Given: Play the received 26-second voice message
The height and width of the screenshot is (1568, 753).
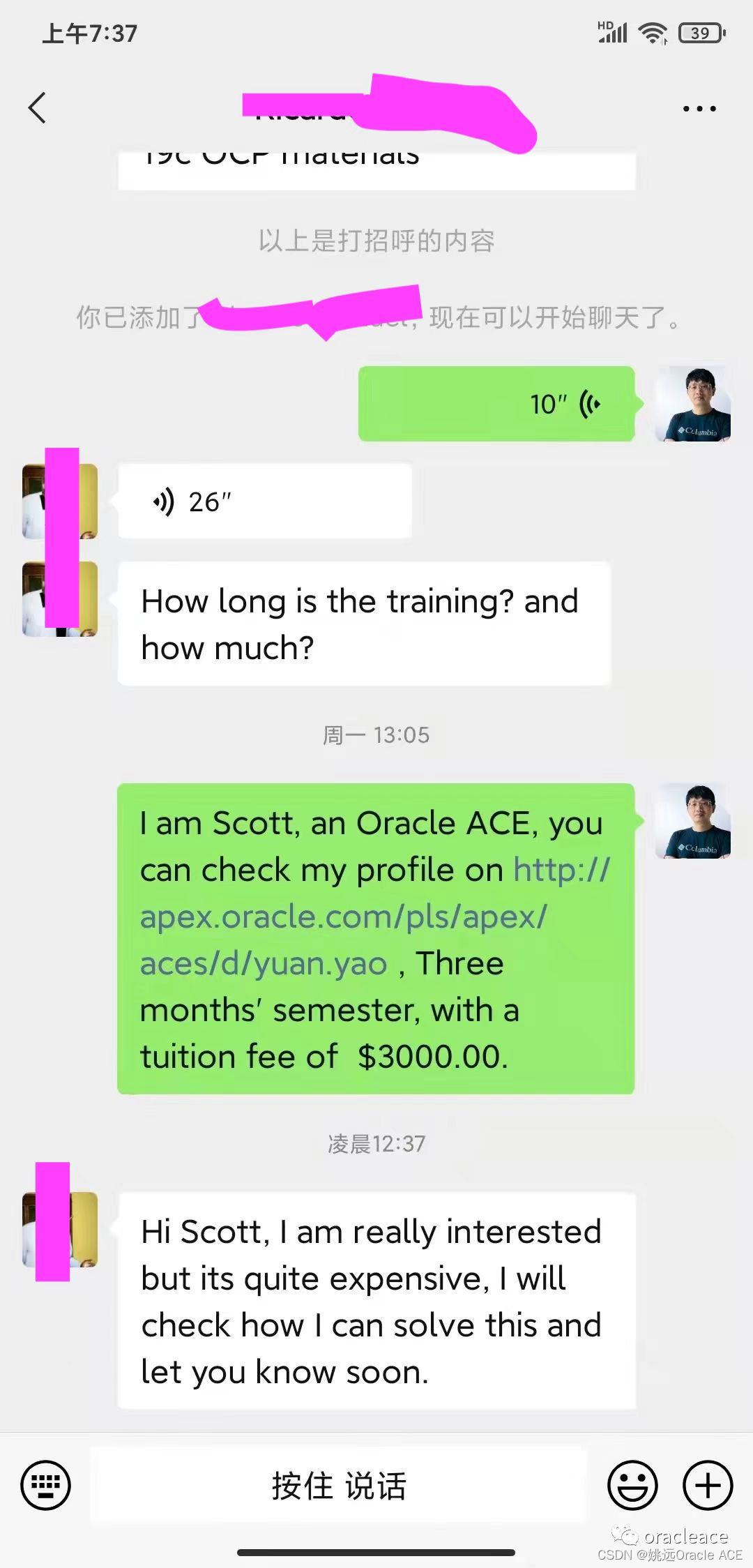Looking at the screenshot, I should (264, 502).
